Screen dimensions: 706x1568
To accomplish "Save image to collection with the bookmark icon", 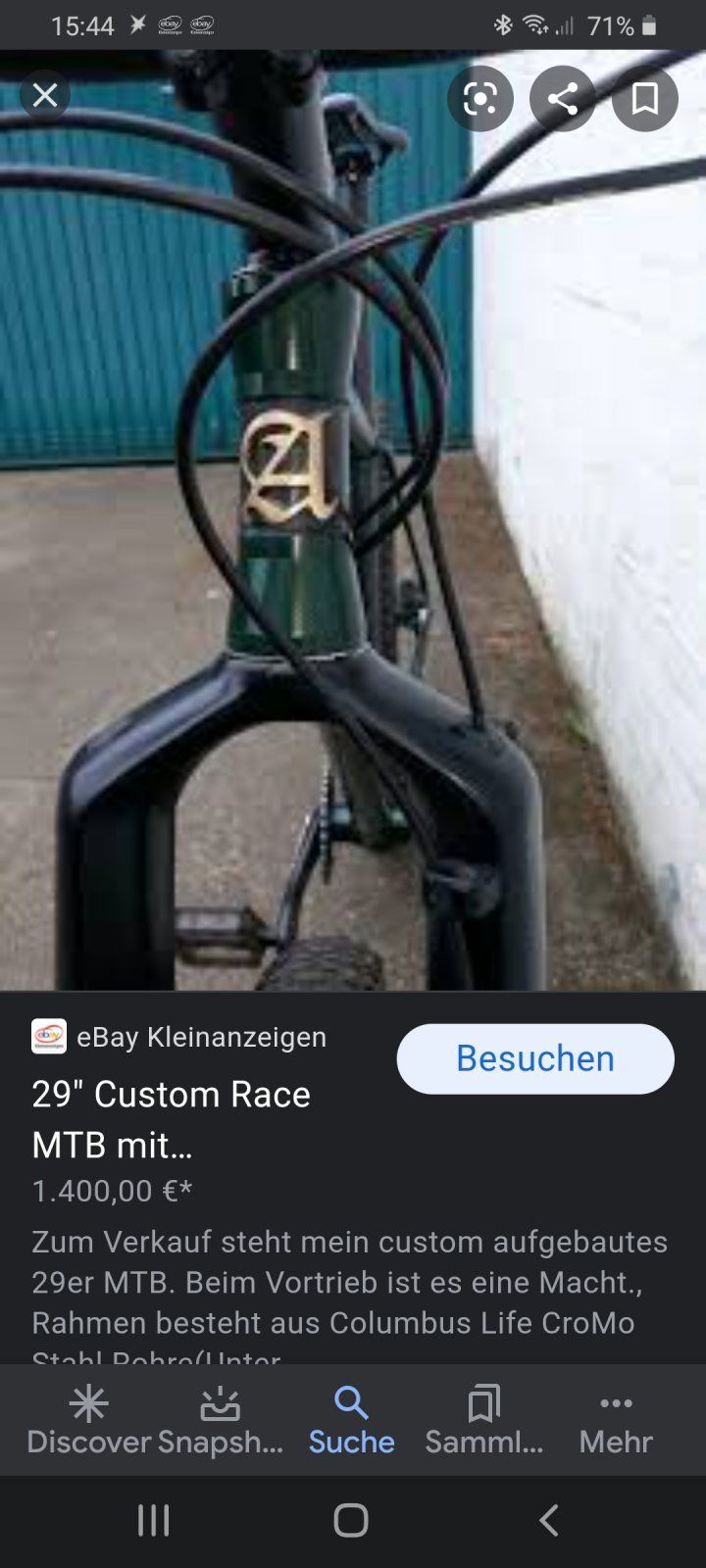I will tap(644, 98).
